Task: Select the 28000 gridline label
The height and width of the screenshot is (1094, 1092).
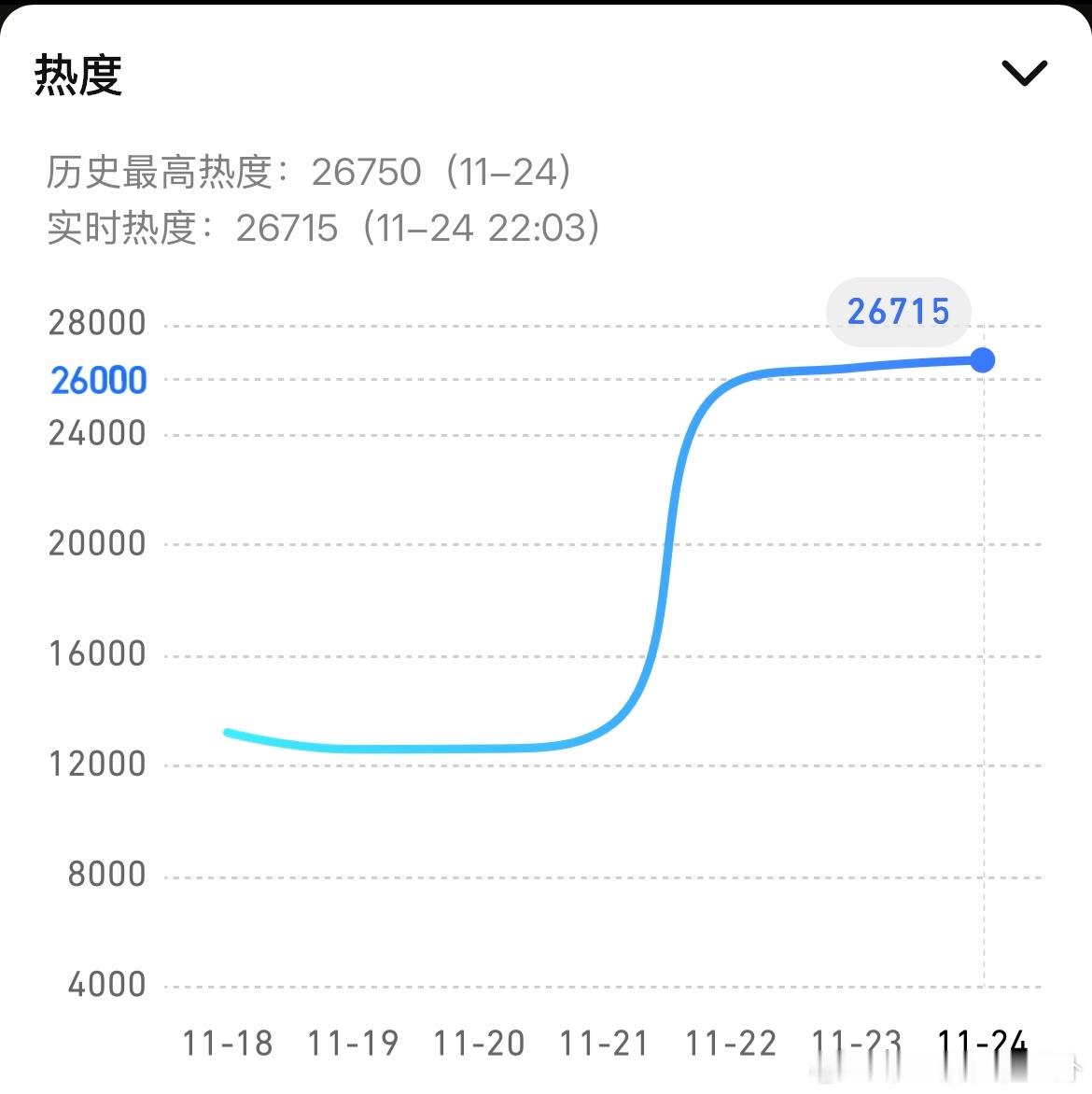Action: [x=98, y=323]
